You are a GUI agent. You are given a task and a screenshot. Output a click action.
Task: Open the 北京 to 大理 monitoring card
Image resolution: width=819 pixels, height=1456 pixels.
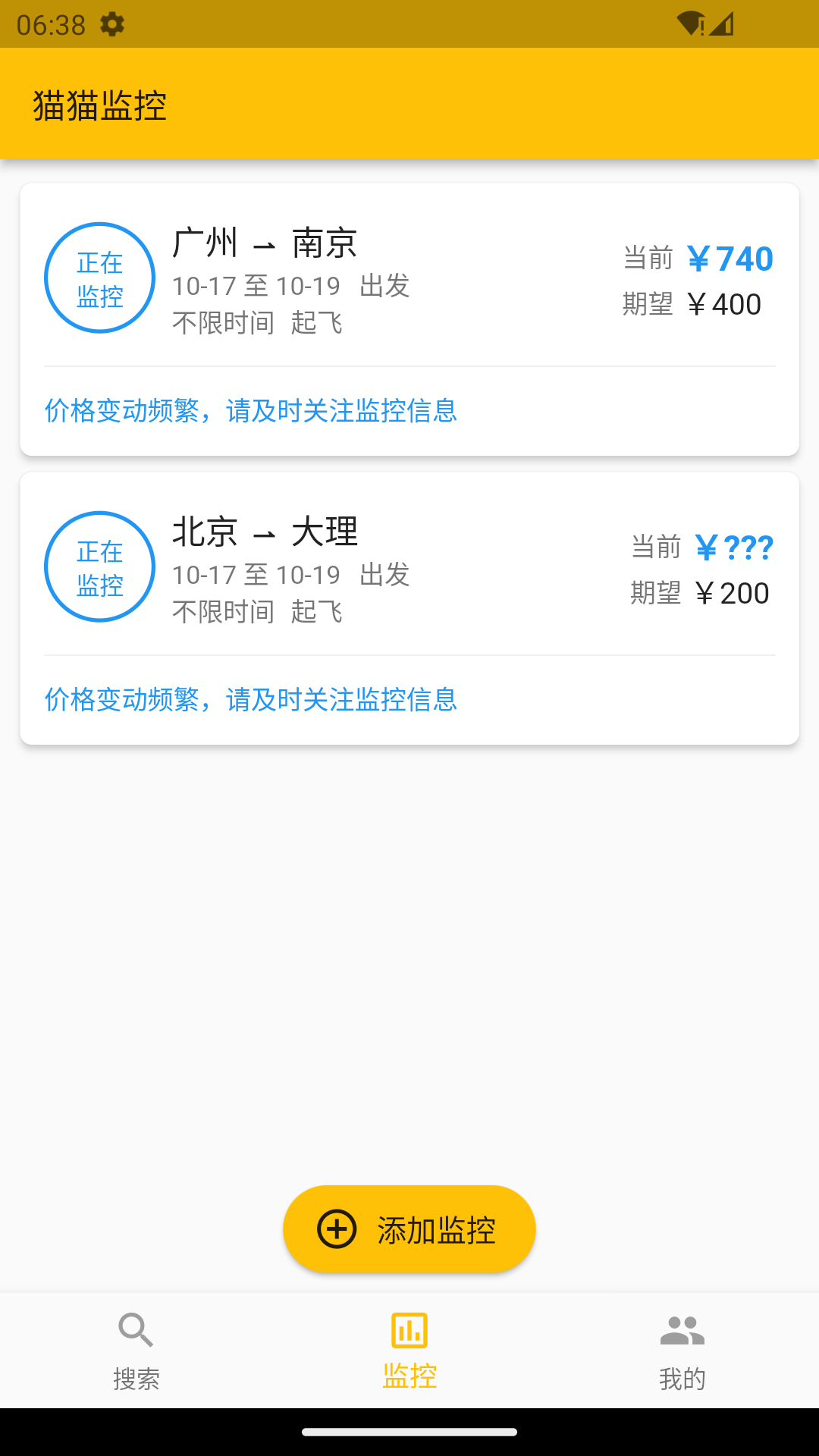pyautogui.click(x=409, y=607)
